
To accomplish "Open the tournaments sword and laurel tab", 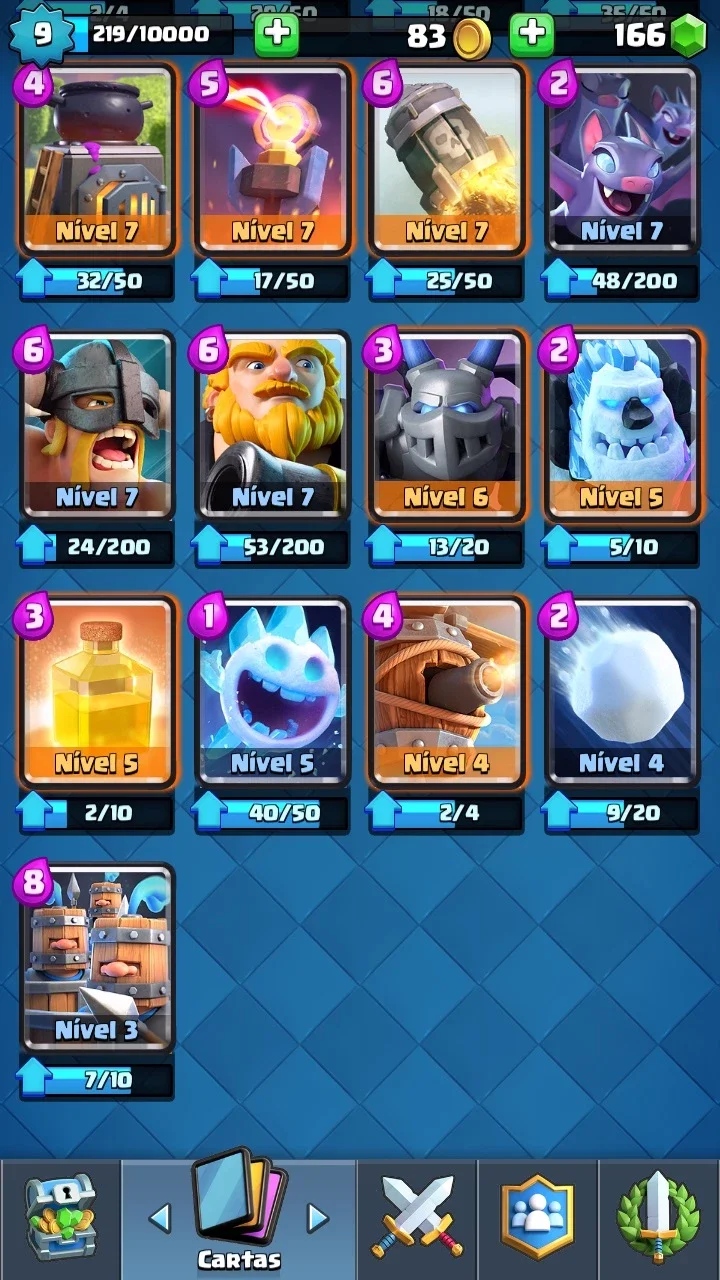I will (659, 1219).
